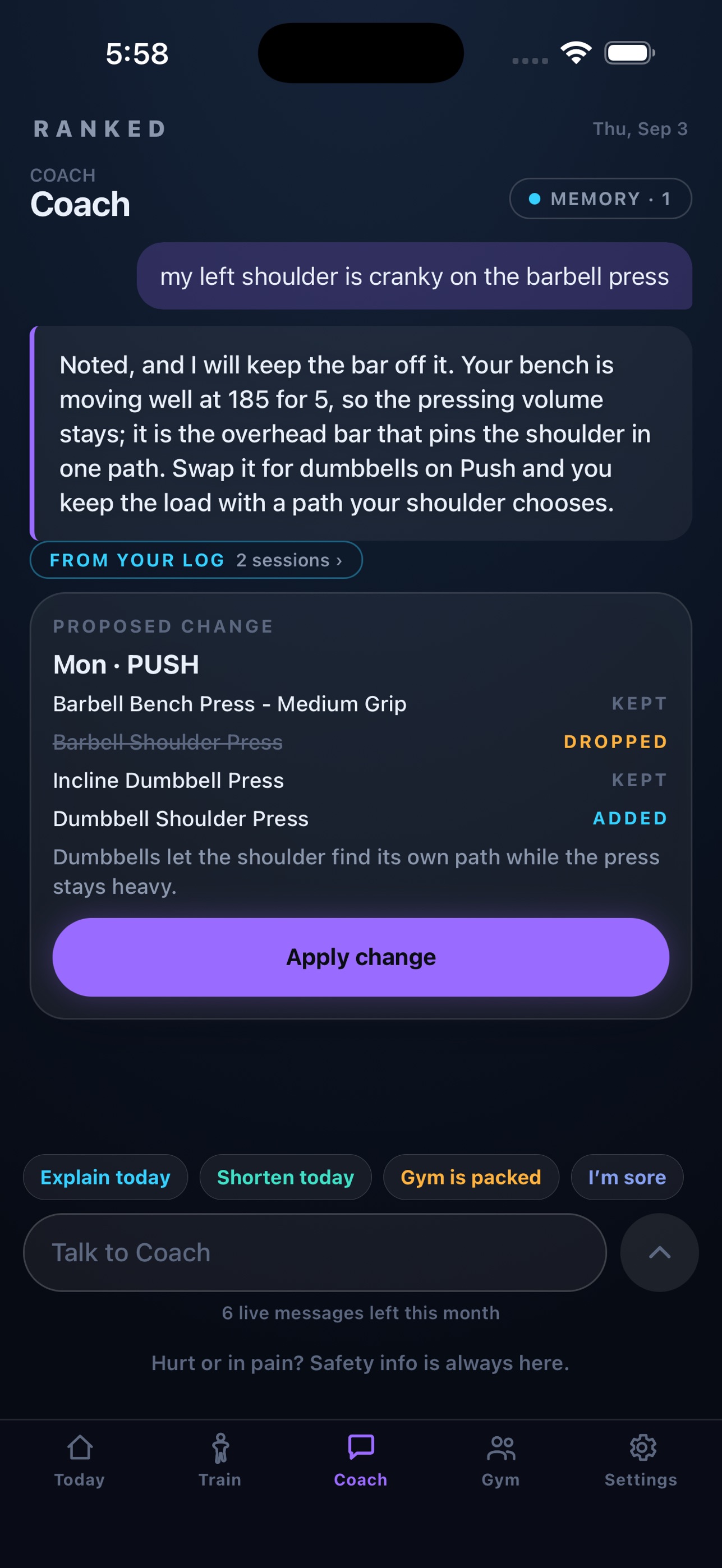Open the Settings tab
The width and height of the screenshot is (722, 1568).
pos(641,1461)
